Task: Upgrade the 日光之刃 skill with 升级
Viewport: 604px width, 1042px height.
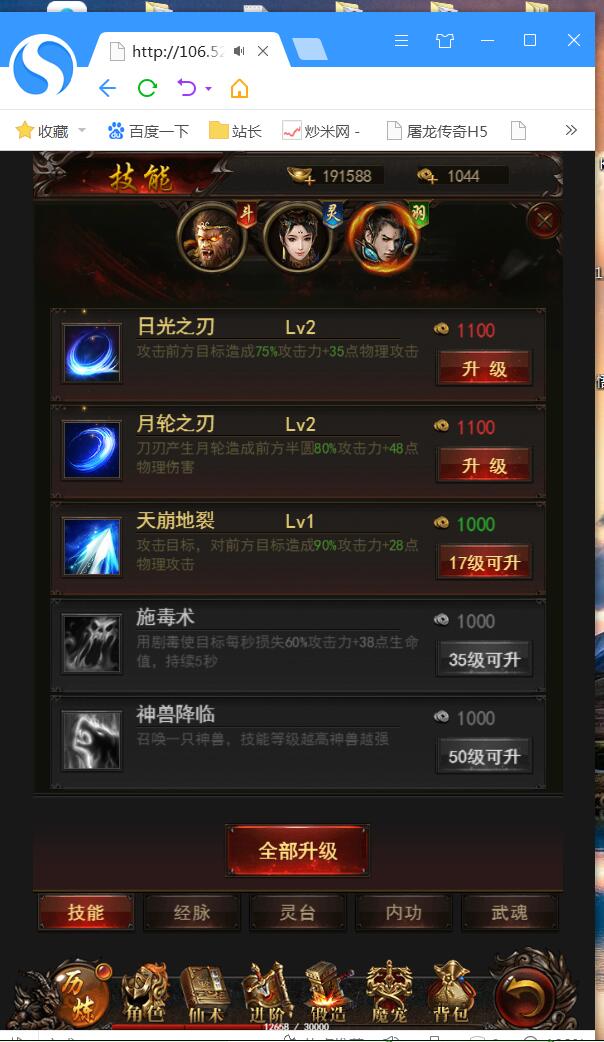Action: click(x=484, y=369)
